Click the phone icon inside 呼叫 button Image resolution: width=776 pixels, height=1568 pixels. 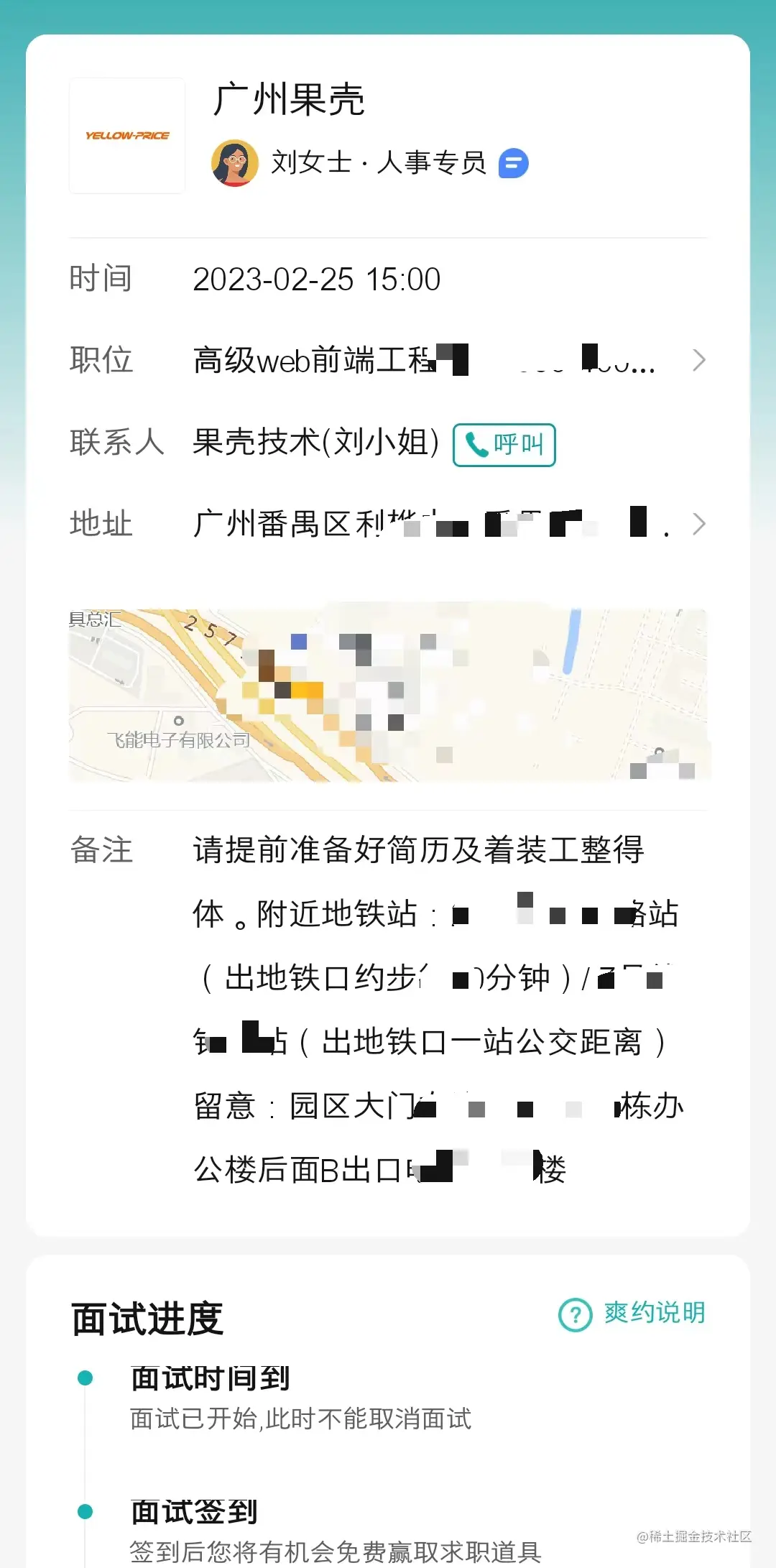click(477, 446)
